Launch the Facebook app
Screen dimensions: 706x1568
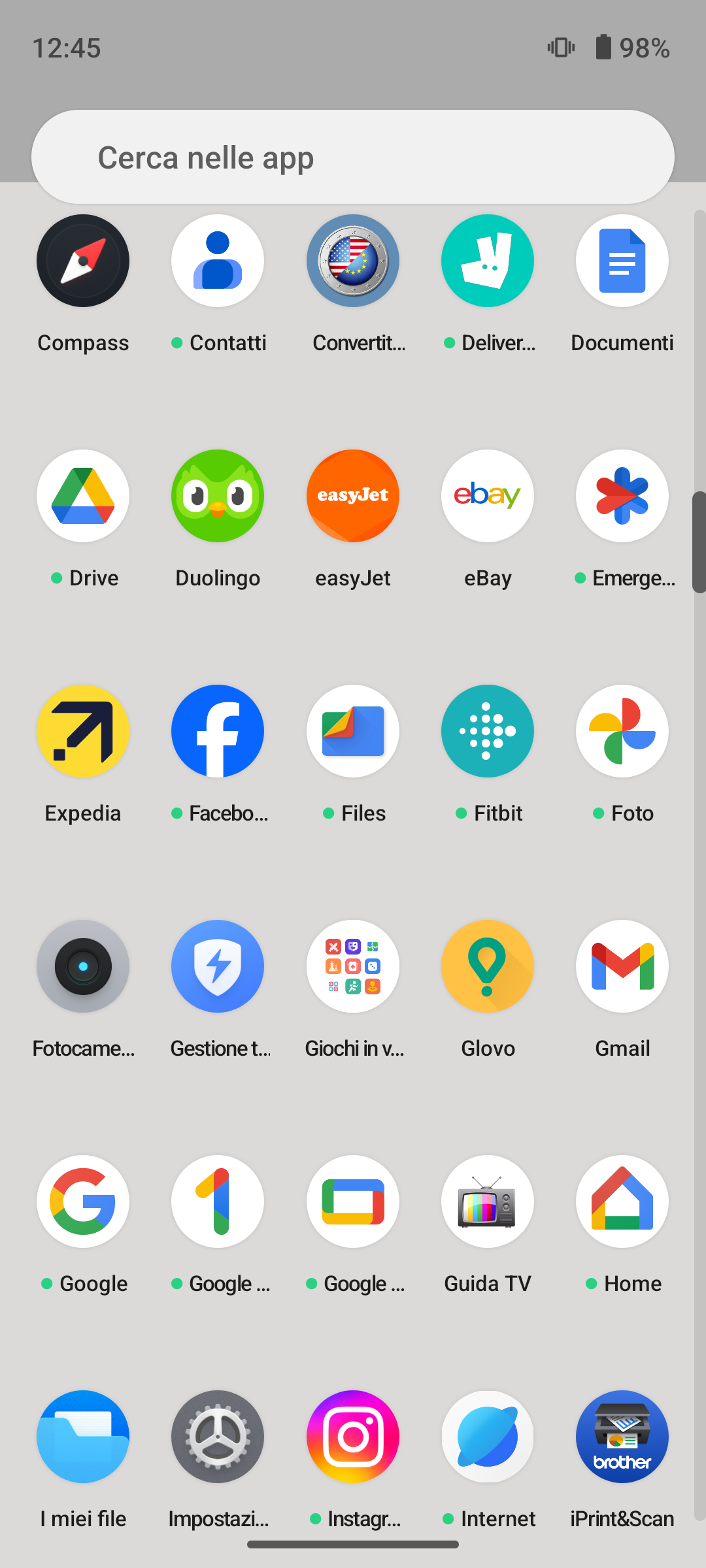218,731
